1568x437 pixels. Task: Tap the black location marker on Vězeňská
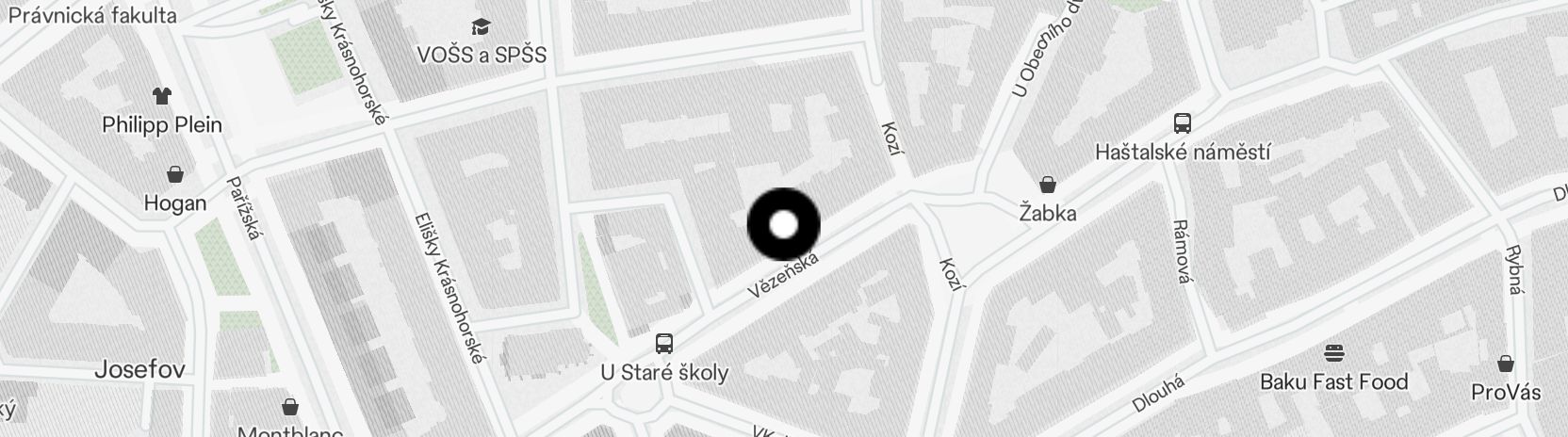783,225
